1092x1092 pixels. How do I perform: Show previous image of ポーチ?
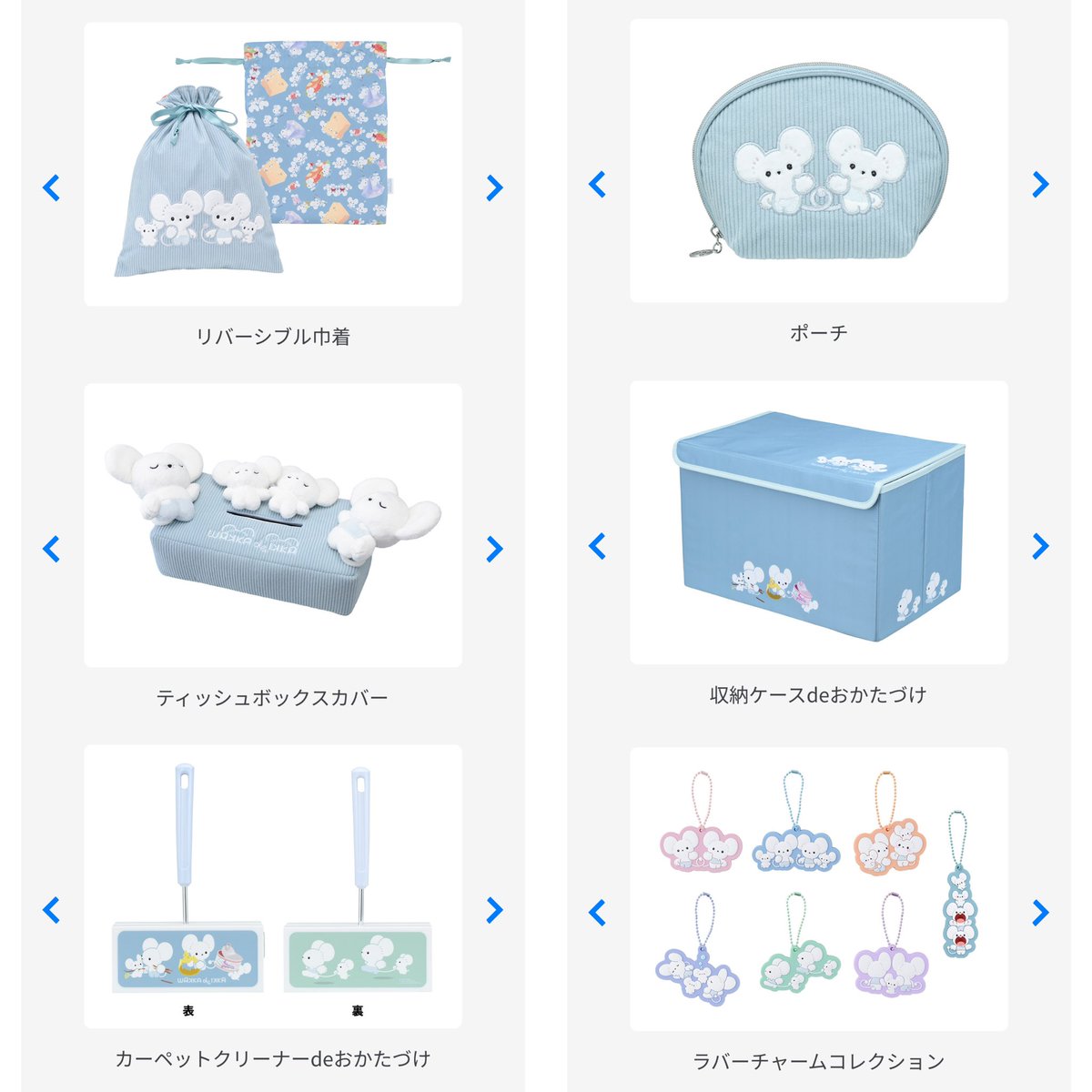[597, 185]
